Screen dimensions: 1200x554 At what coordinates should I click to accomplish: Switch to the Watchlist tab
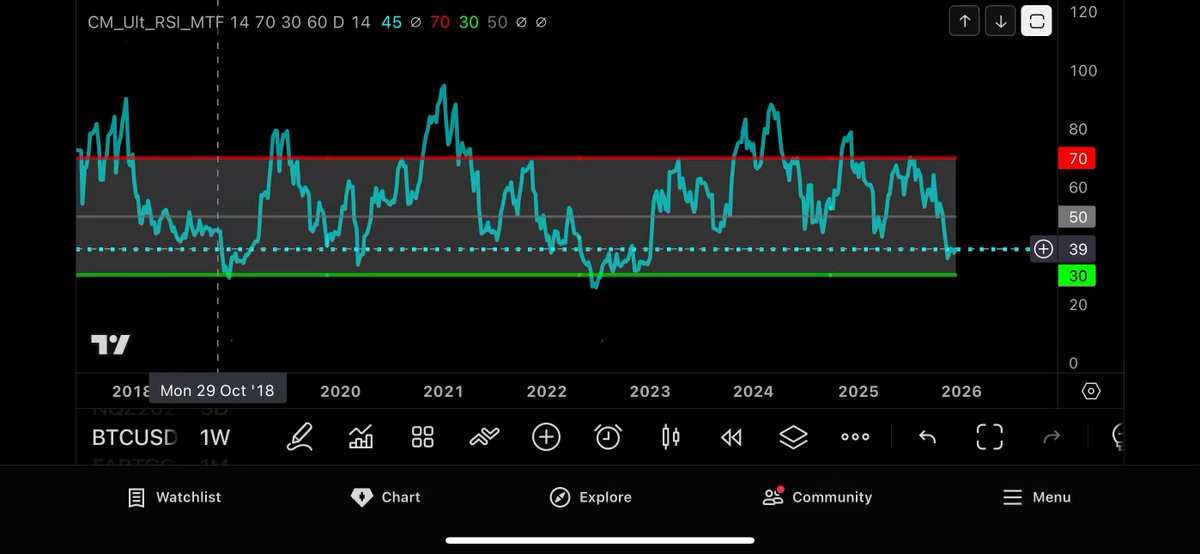click(174, 497)
